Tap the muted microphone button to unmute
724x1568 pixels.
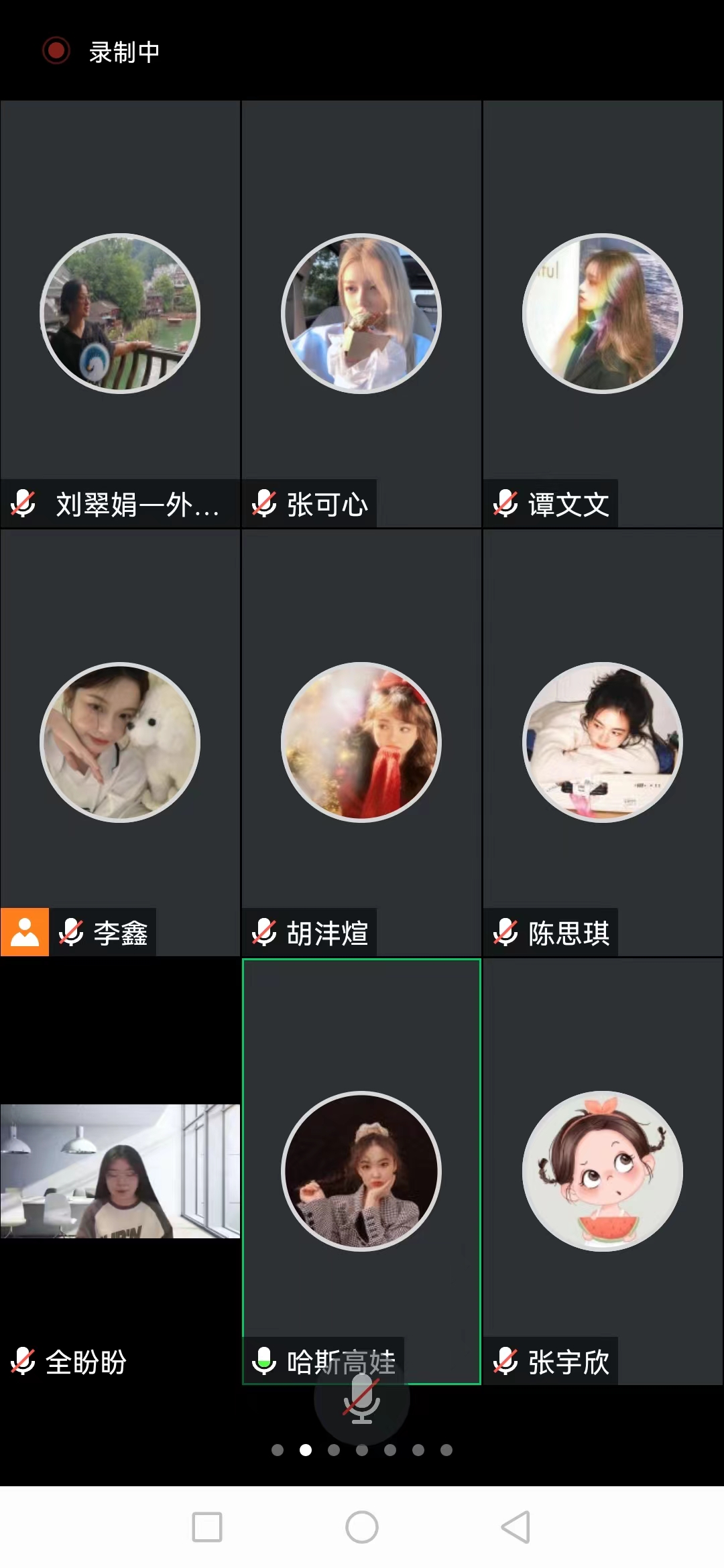[361, 1398]
